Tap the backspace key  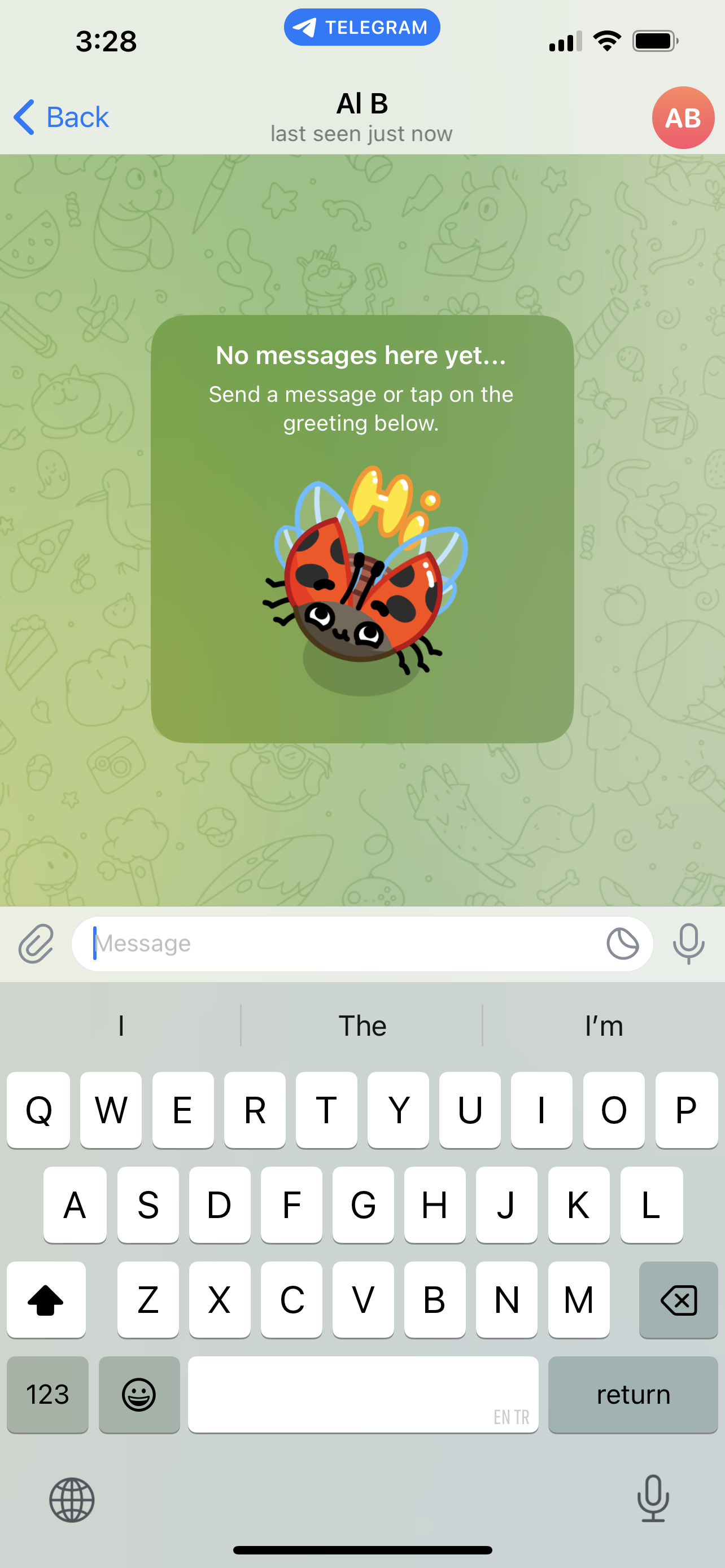(678, 1300)
